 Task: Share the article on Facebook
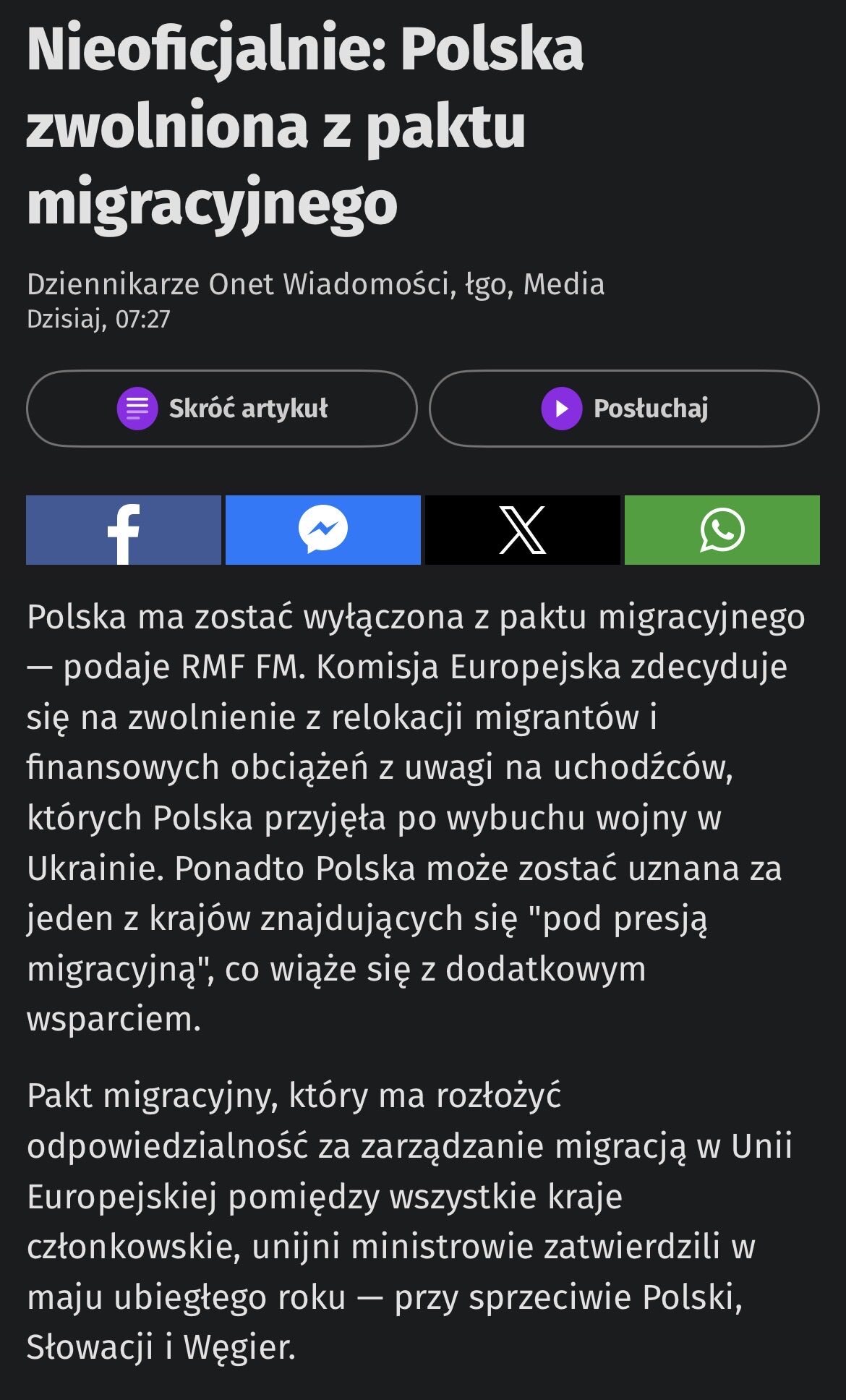point(124,530)
